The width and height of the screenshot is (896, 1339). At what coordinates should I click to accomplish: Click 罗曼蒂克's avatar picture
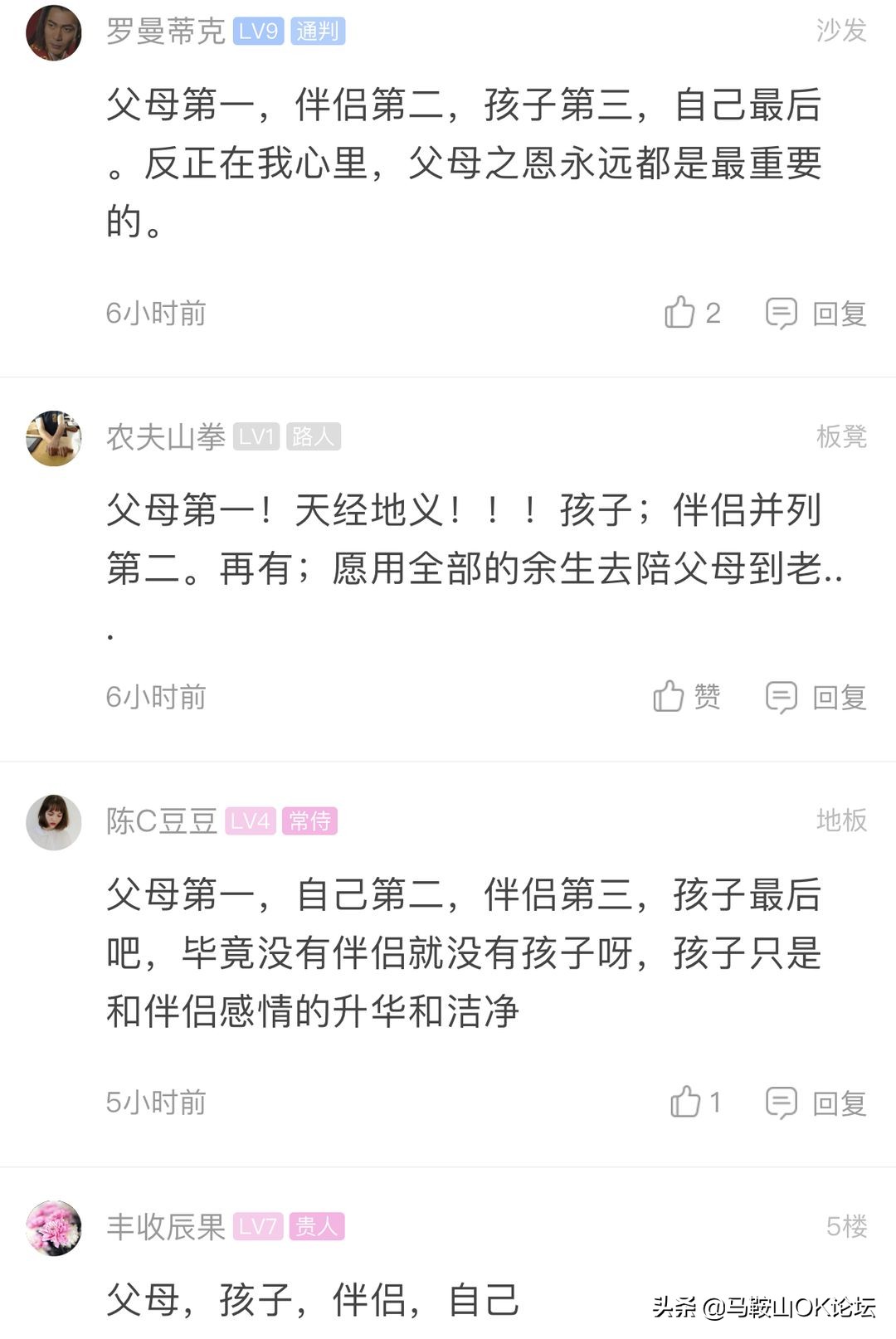pyautogui.click(x=53, y=32)
